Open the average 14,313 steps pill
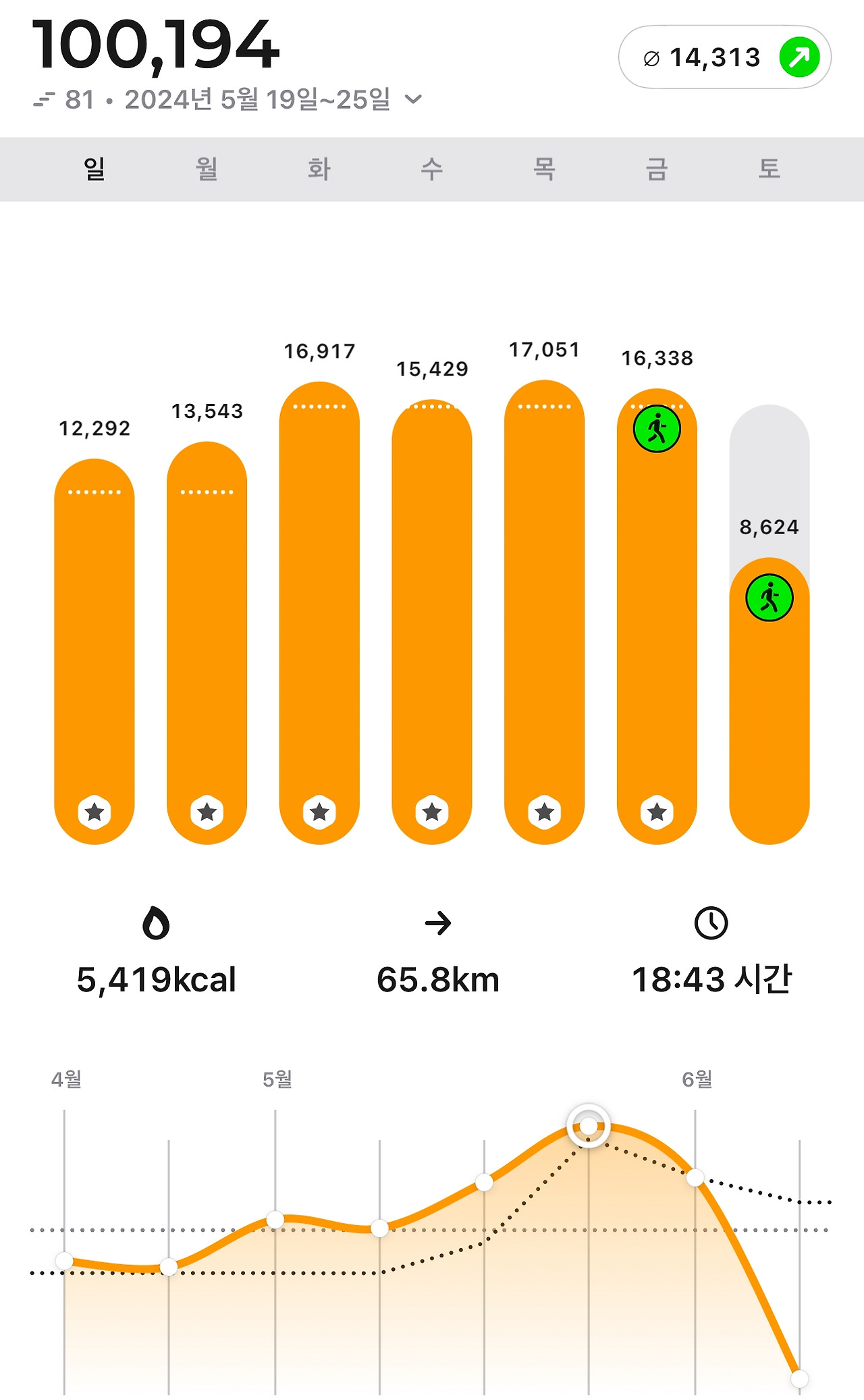 [724, 57]
